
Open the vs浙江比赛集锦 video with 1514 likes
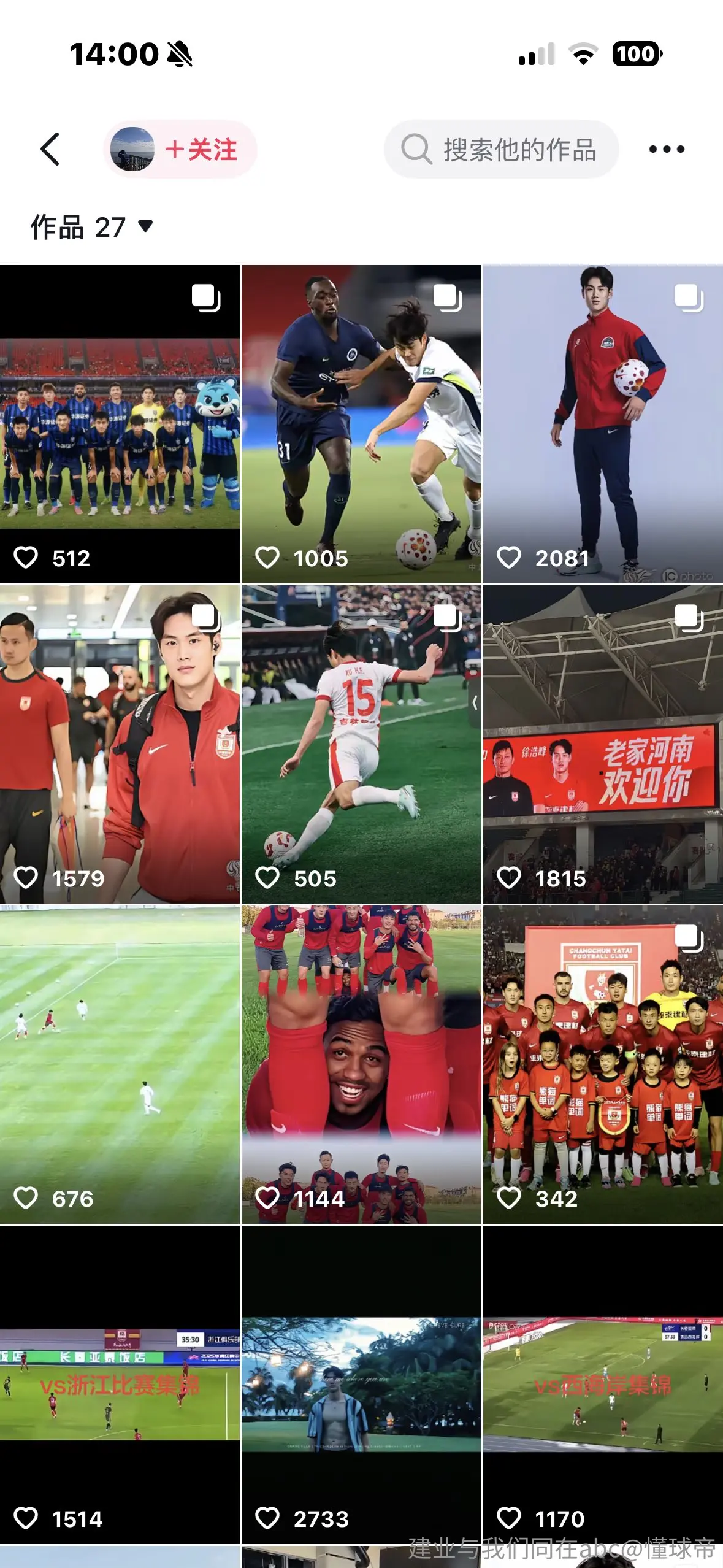(x=120, y=1385)
